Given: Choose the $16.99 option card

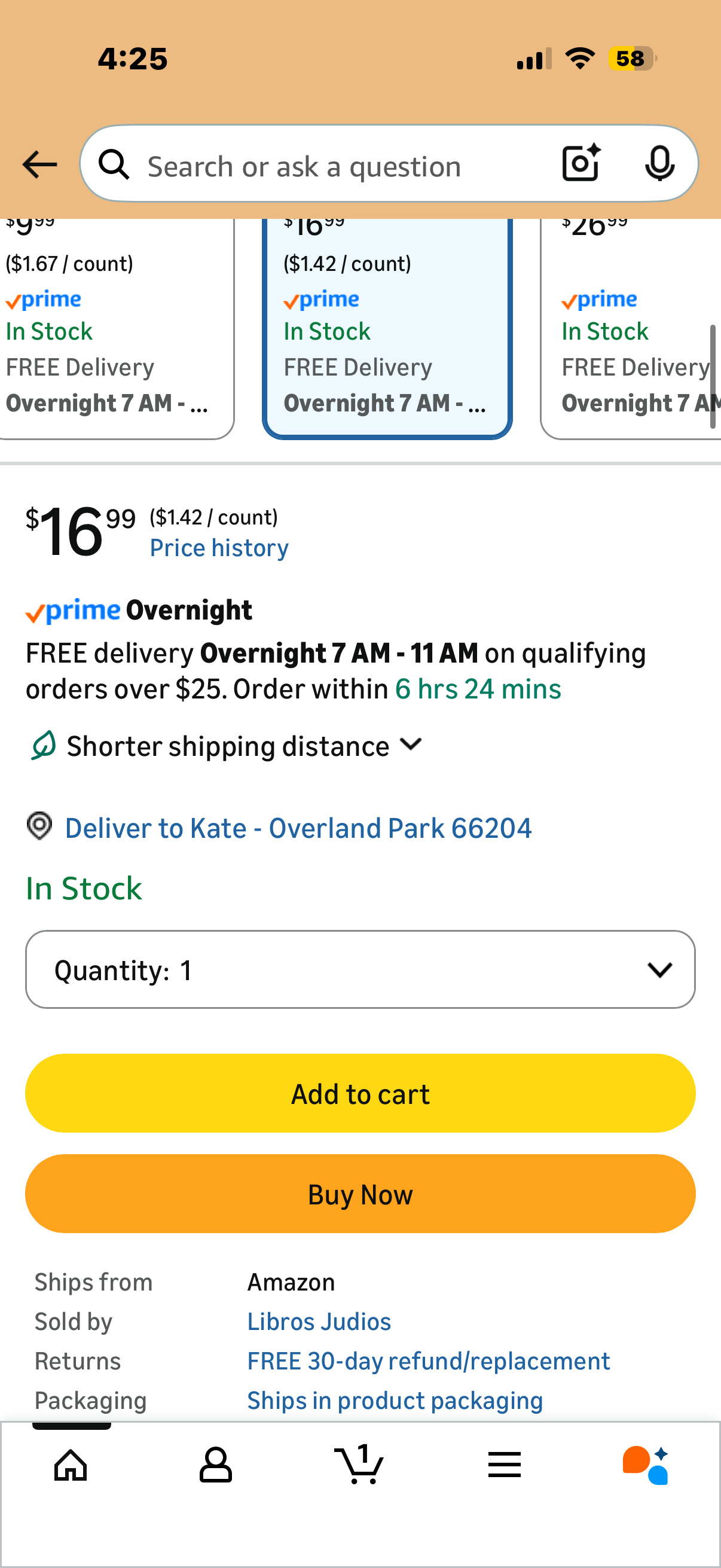Looking at the screenshot, I should pos(387,329).
